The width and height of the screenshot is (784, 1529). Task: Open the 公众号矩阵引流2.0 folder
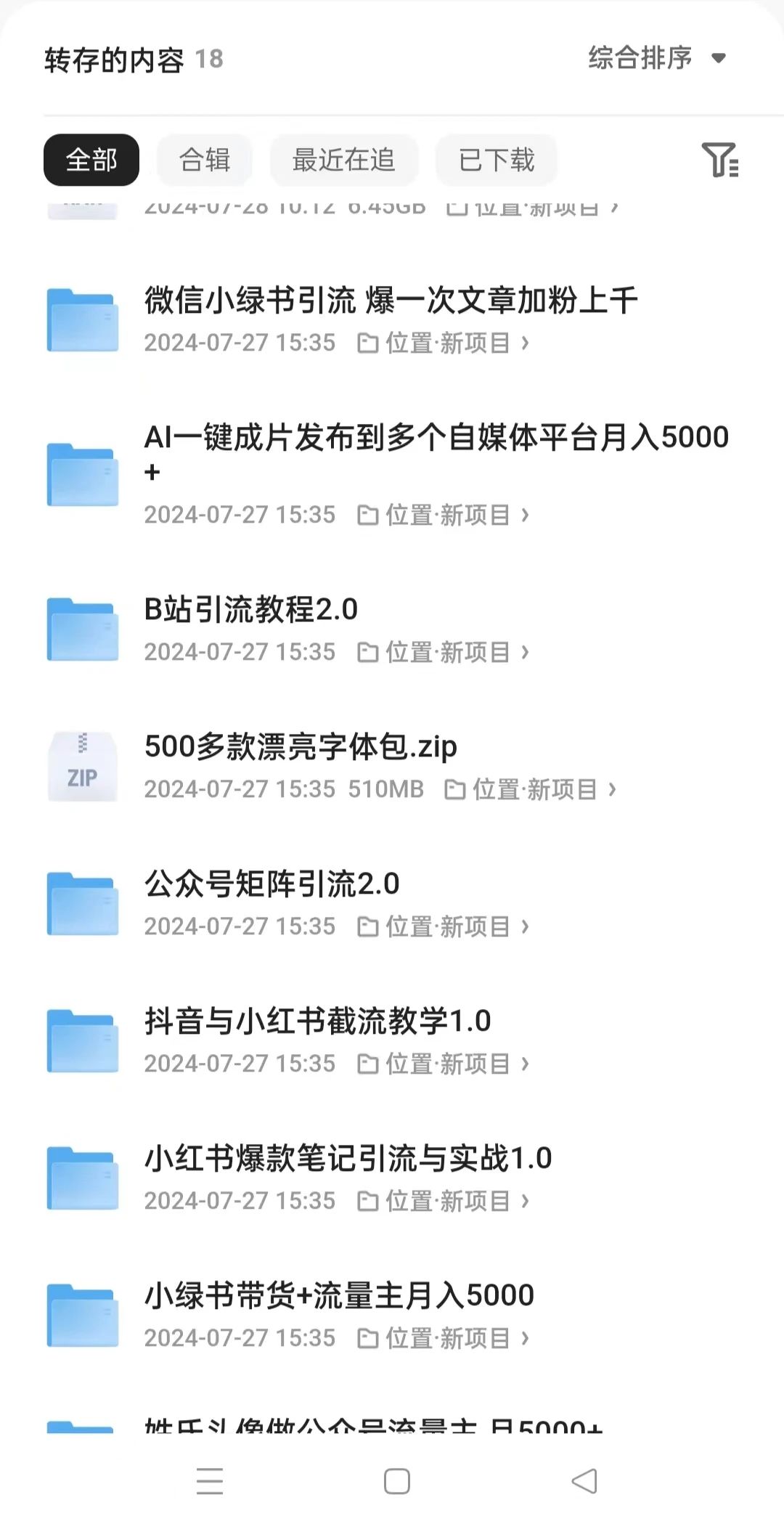[x=272, y=884]
